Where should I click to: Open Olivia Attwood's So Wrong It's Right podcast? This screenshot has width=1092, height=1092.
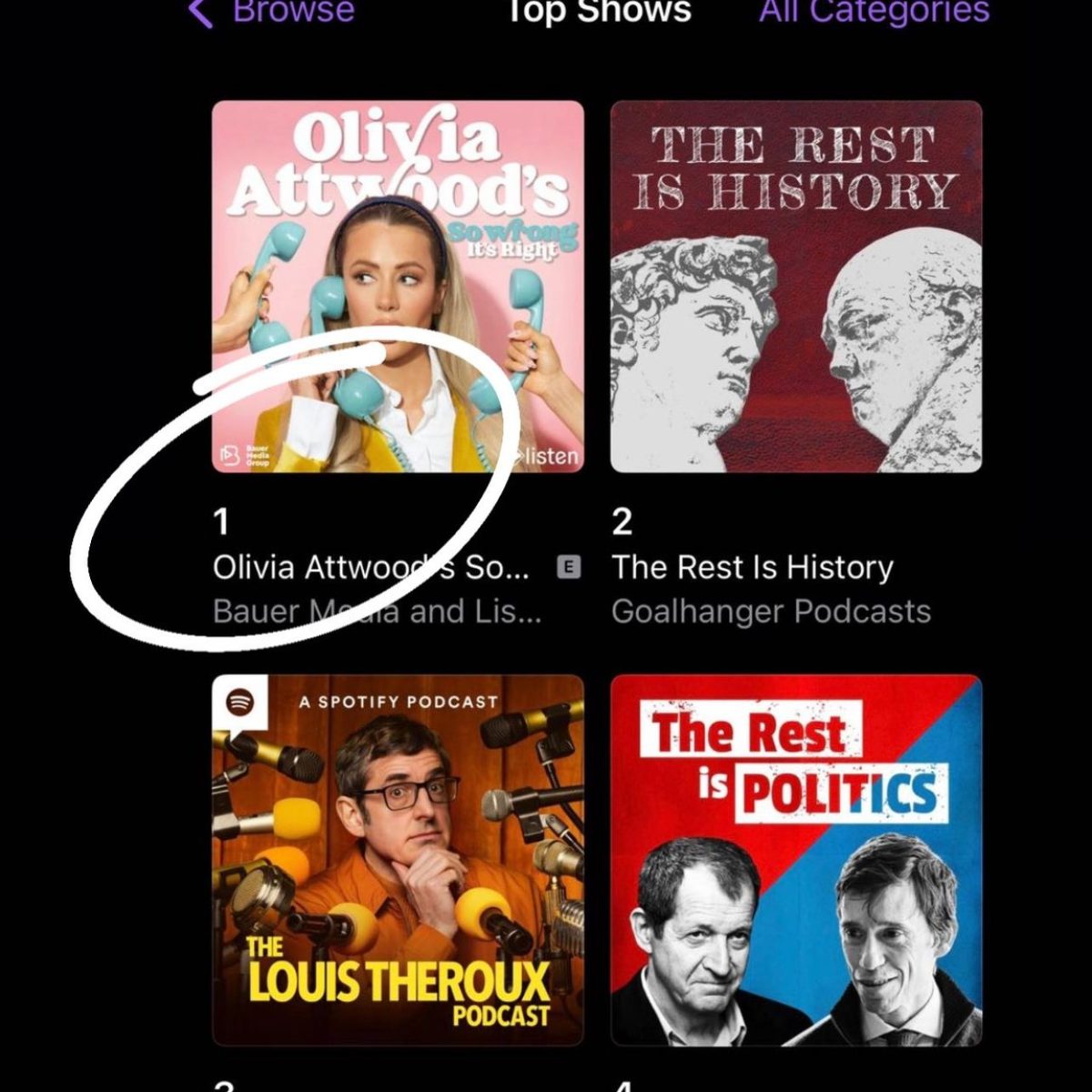click(x=398, y=287)
